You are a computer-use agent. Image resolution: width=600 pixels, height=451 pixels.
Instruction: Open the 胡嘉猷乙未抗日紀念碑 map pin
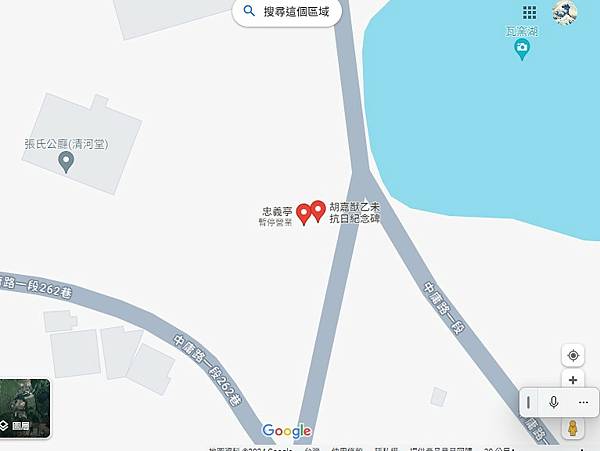(x=318, y=211)
